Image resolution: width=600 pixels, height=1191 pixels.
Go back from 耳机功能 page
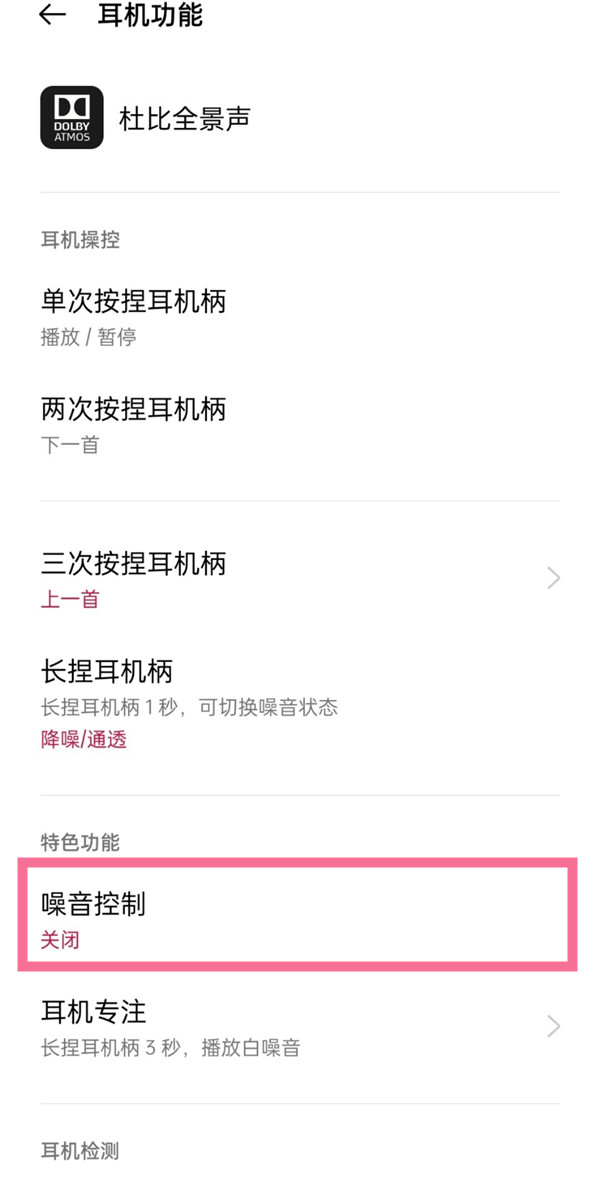tap(52, 16)
